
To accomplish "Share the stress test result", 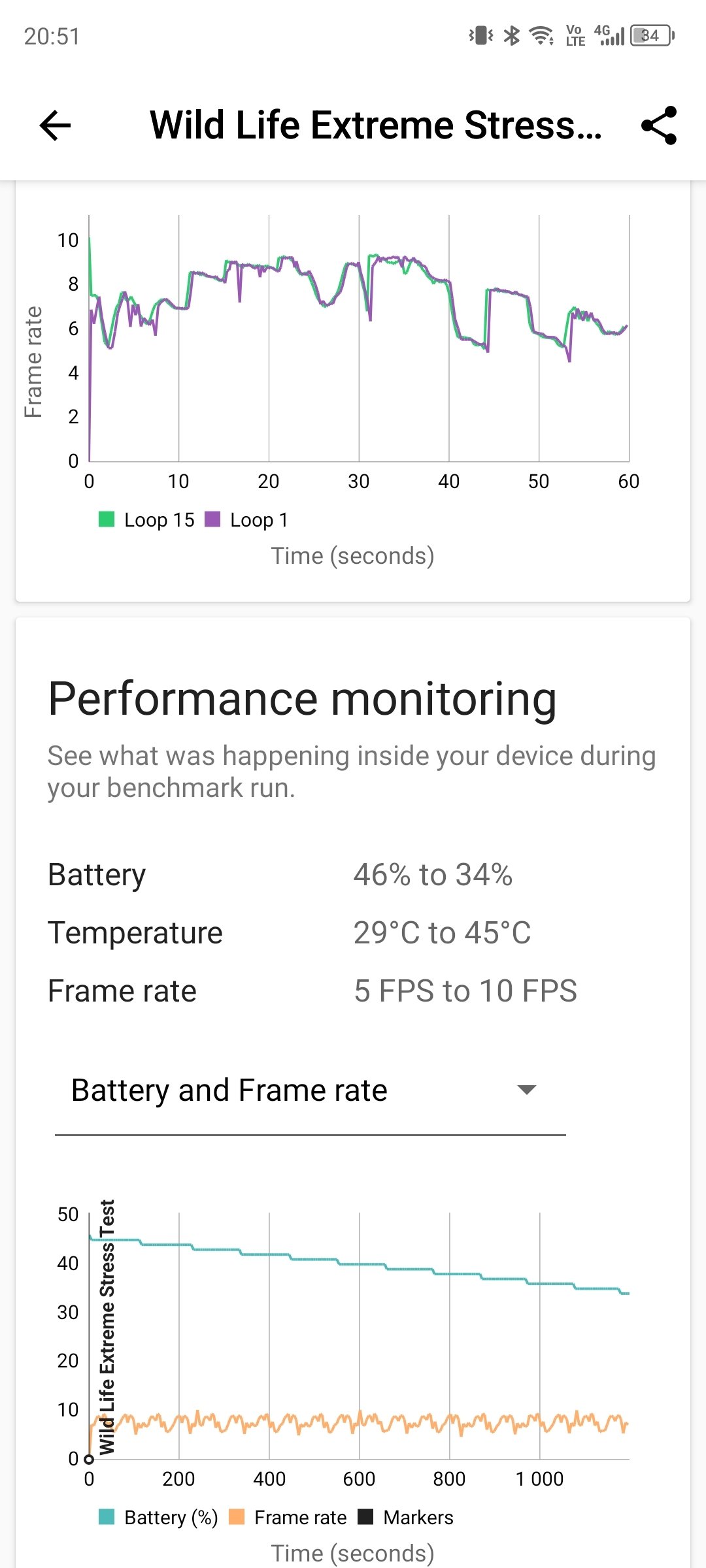I will pyautogui.click(x=659, y=125).
